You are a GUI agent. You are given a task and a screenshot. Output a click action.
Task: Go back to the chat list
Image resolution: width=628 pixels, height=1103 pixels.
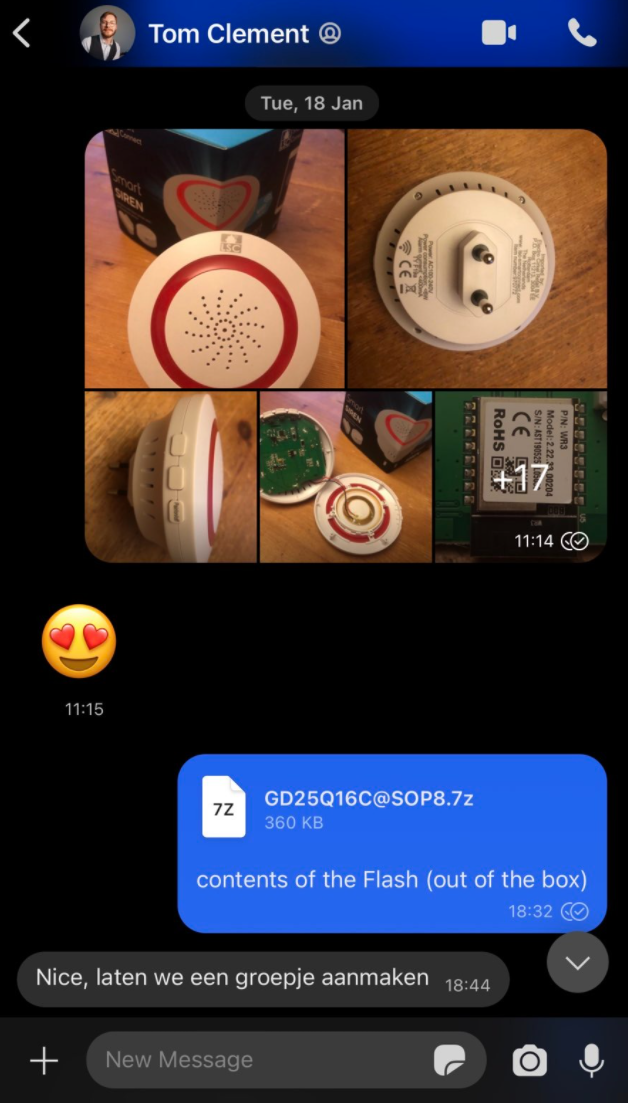click(x=22, y=33)
